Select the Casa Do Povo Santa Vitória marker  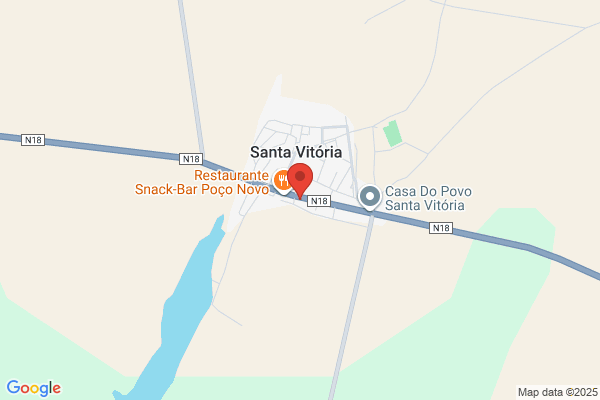click(370, 198)
